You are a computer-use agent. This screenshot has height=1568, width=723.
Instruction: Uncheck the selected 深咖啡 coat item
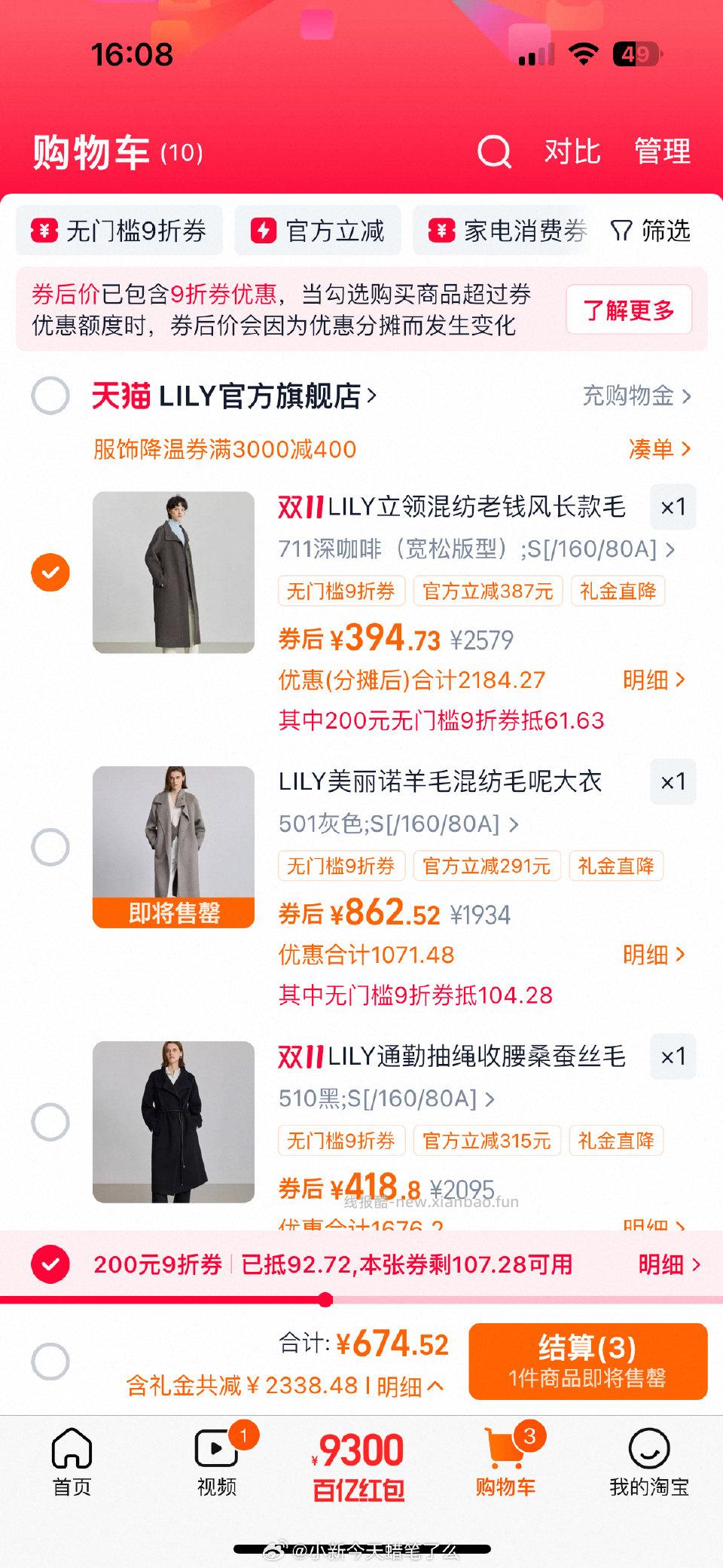click(x=50, y=573)
